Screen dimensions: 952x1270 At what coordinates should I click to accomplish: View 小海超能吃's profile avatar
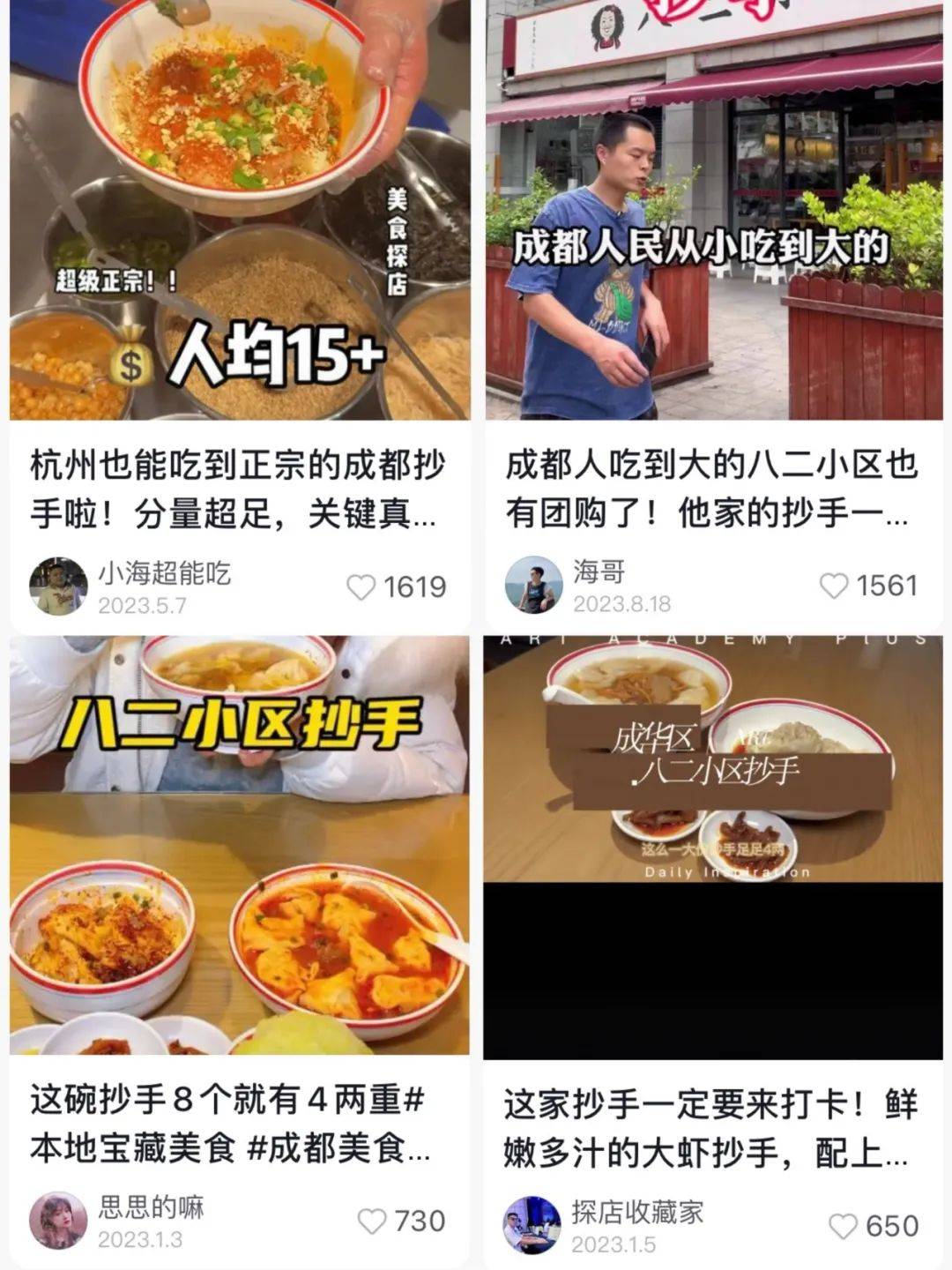(58, 586)
